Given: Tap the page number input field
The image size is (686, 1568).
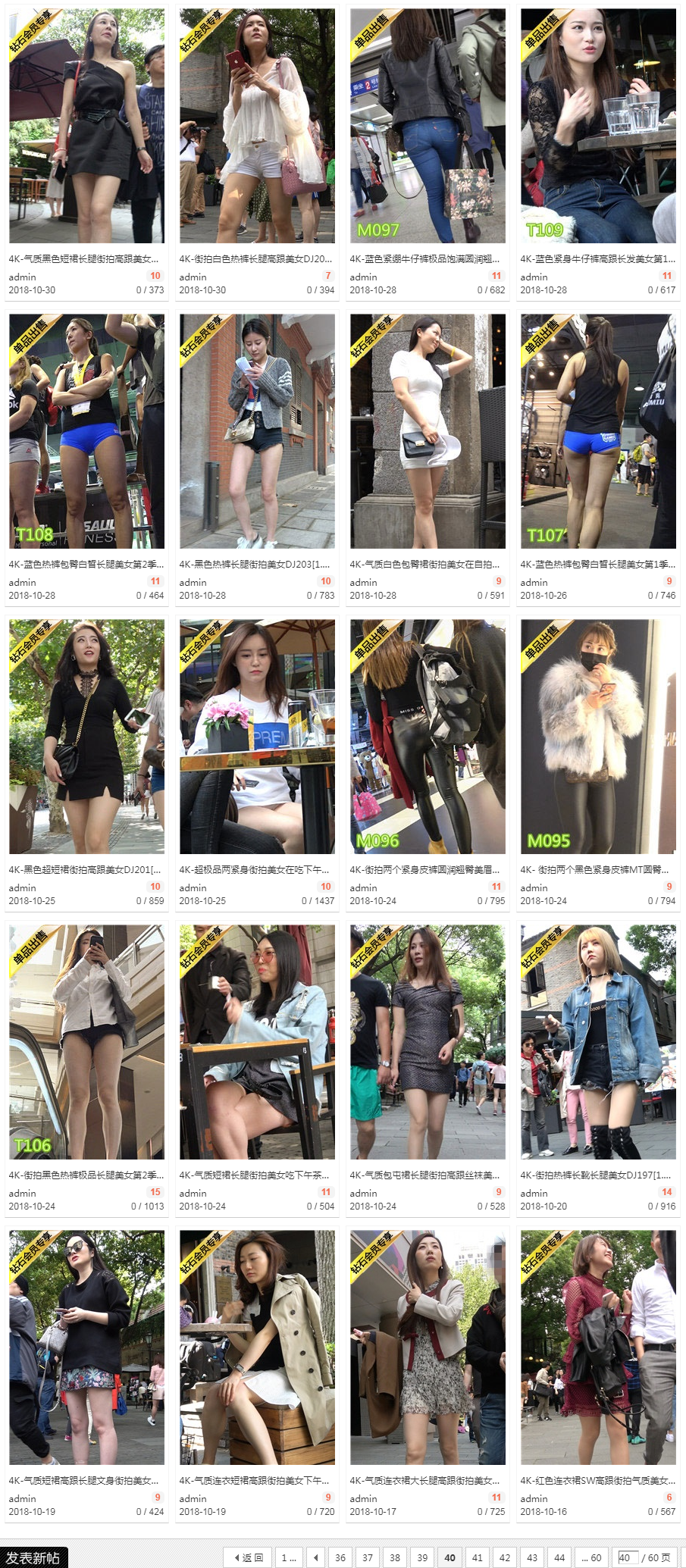Looking at the screenshot, I should 628,1557.
